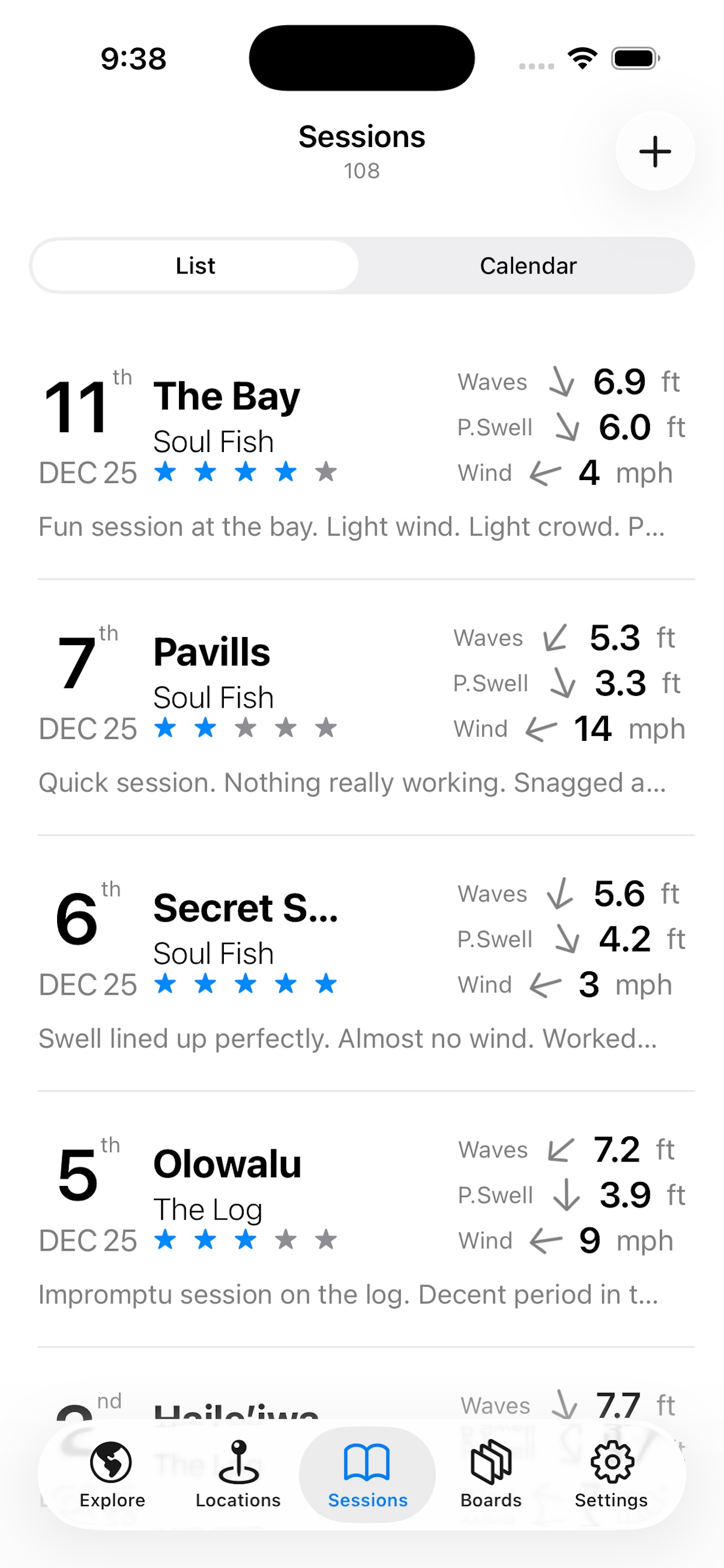Expand the truncated note under The Bay

click(352, 526)
